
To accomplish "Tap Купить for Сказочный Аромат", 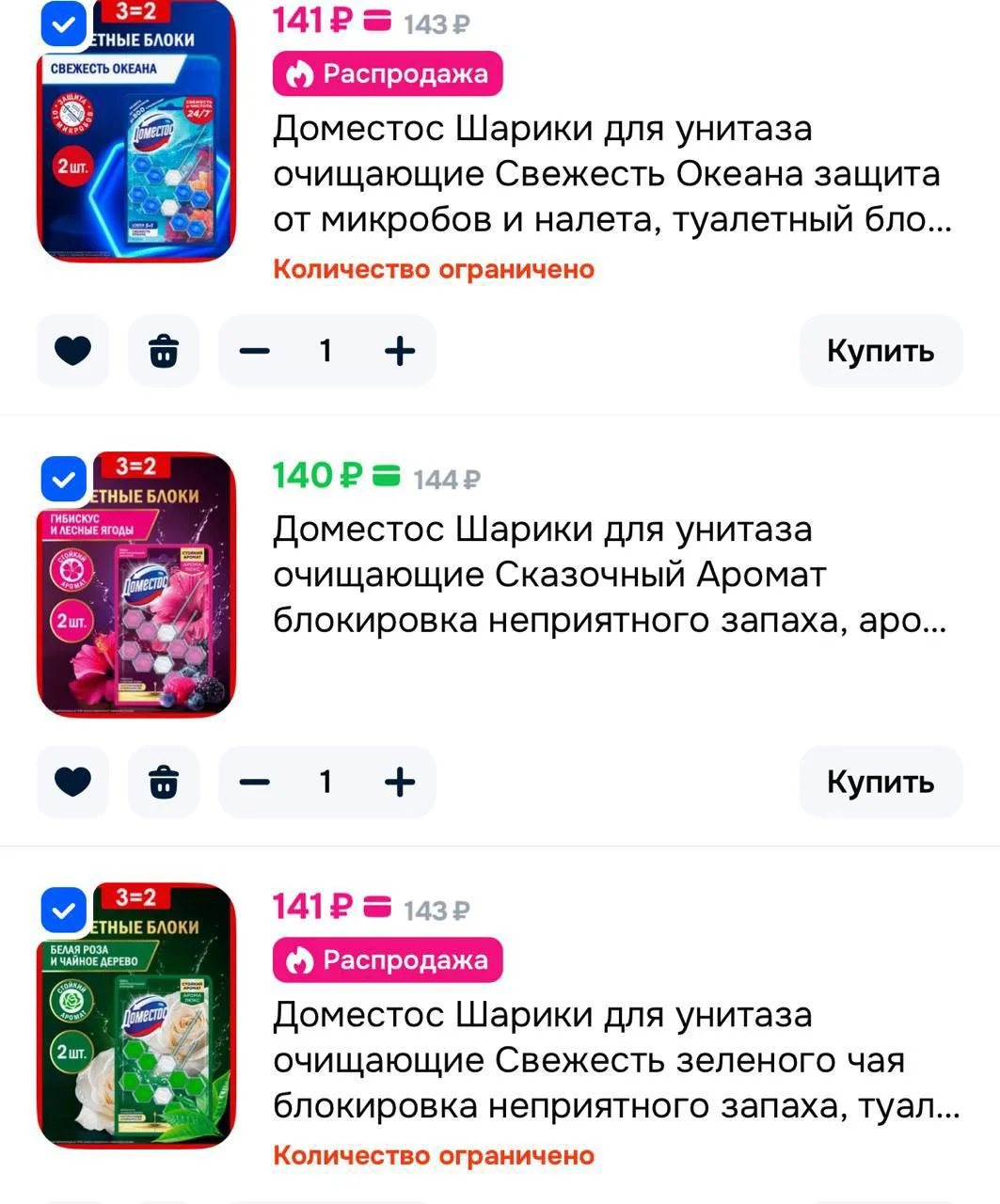I will [880, 782].
